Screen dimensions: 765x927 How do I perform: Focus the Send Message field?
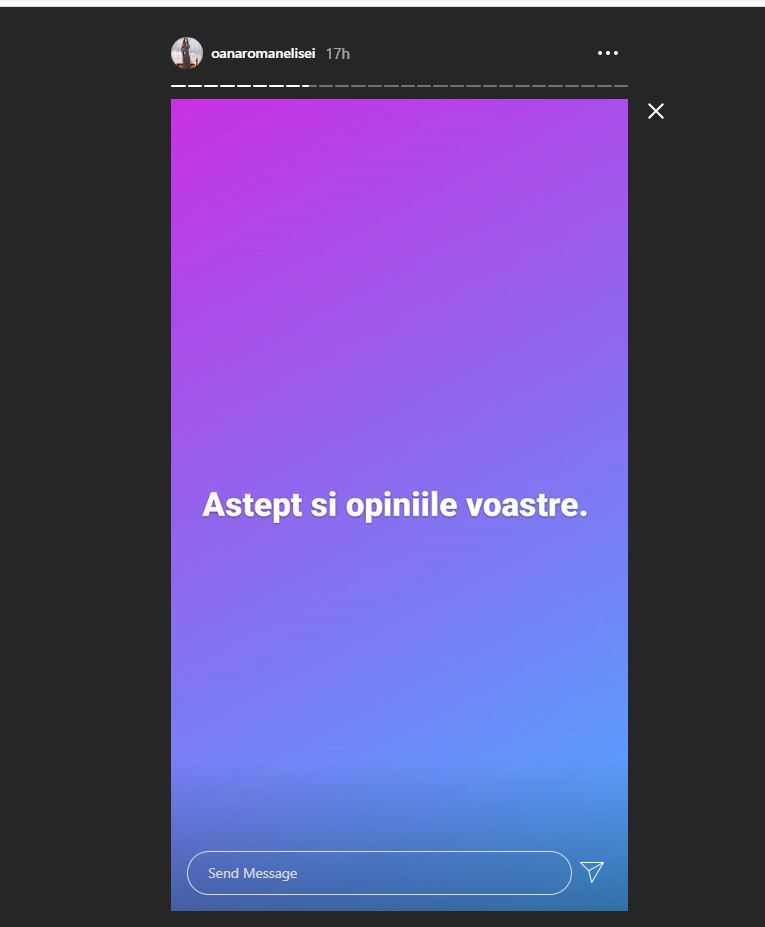(378, 873)
